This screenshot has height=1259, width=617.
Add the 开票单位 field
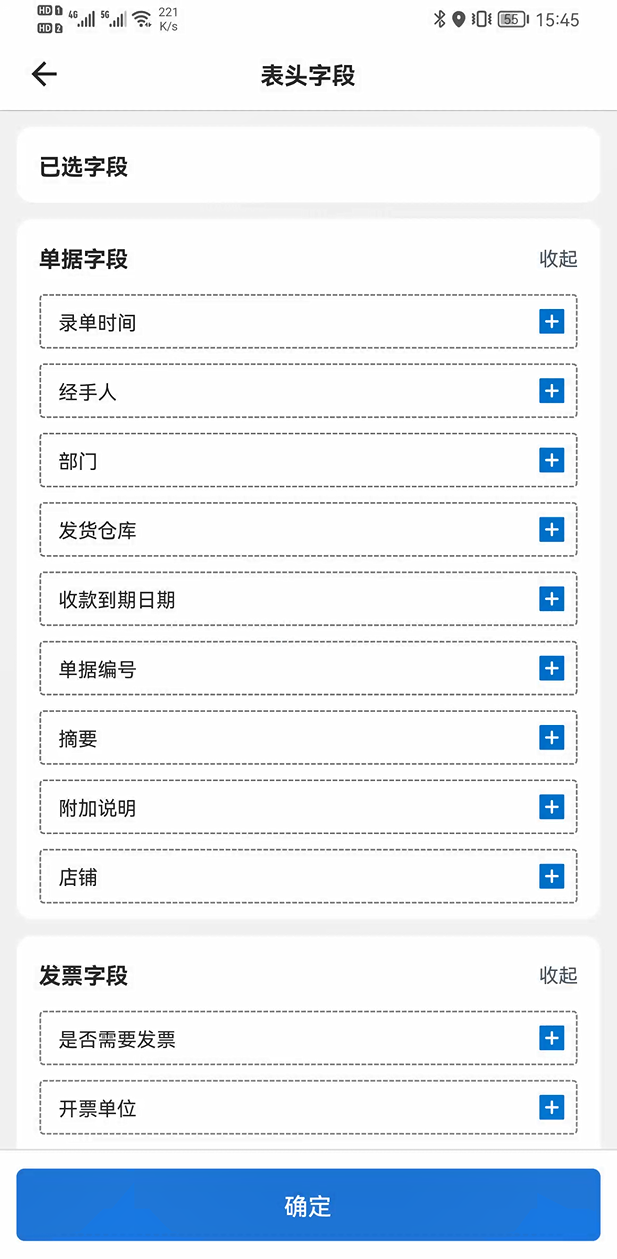552,1108
